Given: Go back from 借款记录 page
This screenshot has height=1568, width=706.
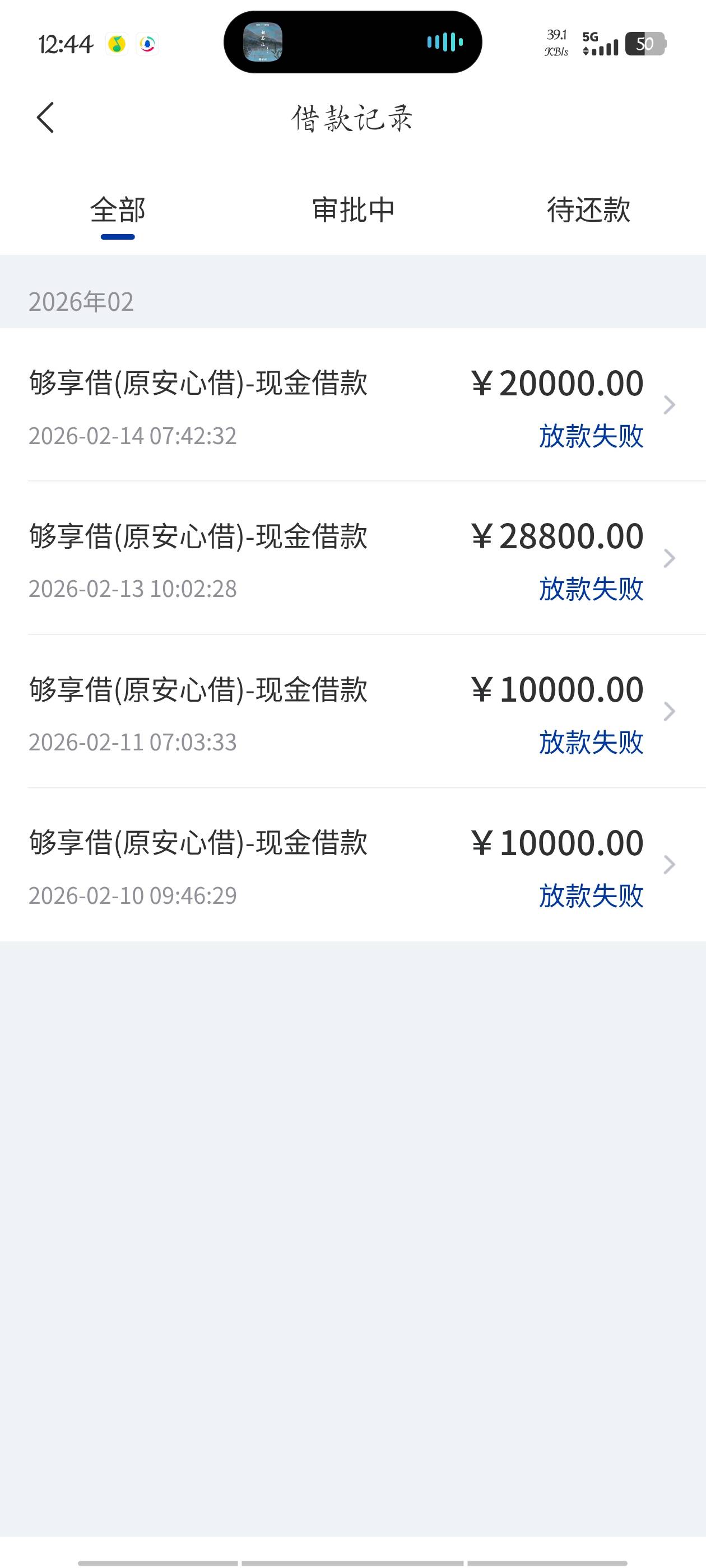Looking at the screenshot, I should [x=46, y=118].
